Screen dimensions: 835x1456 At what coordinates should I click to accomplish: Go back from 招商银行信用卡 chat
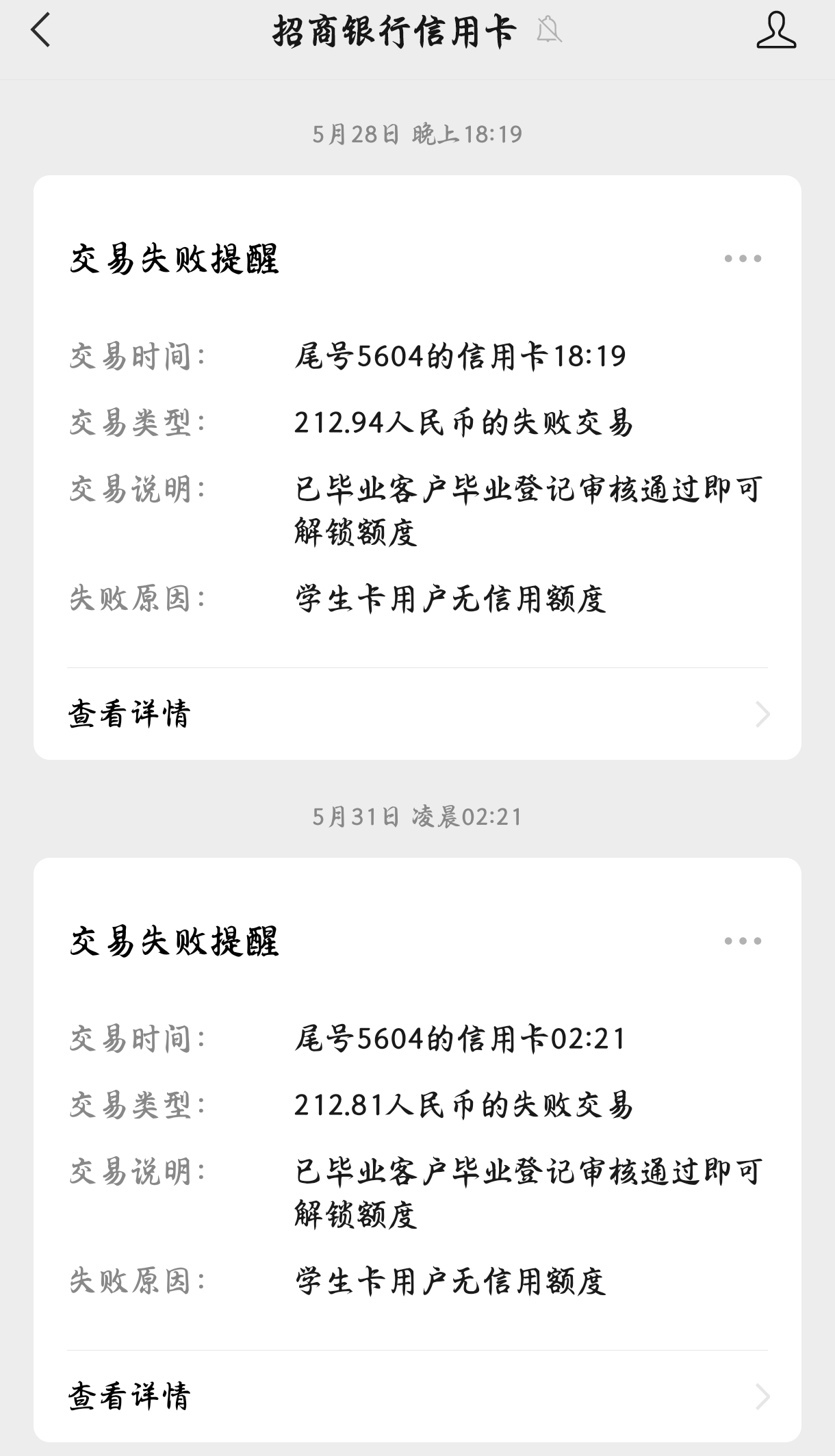click(x=41, y=31)
